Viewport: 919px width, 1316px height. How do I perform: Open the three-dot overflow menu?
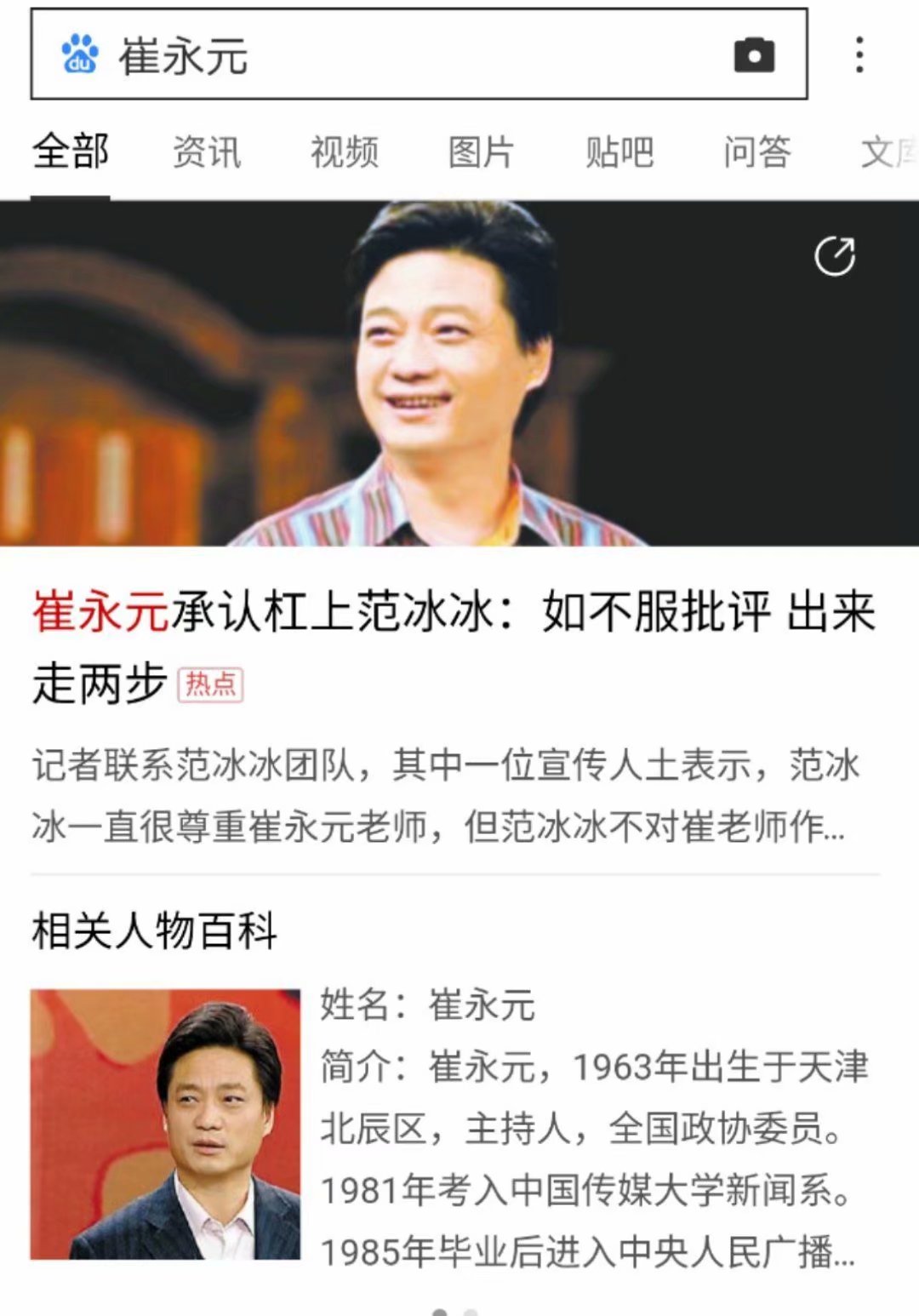point(859,55)
